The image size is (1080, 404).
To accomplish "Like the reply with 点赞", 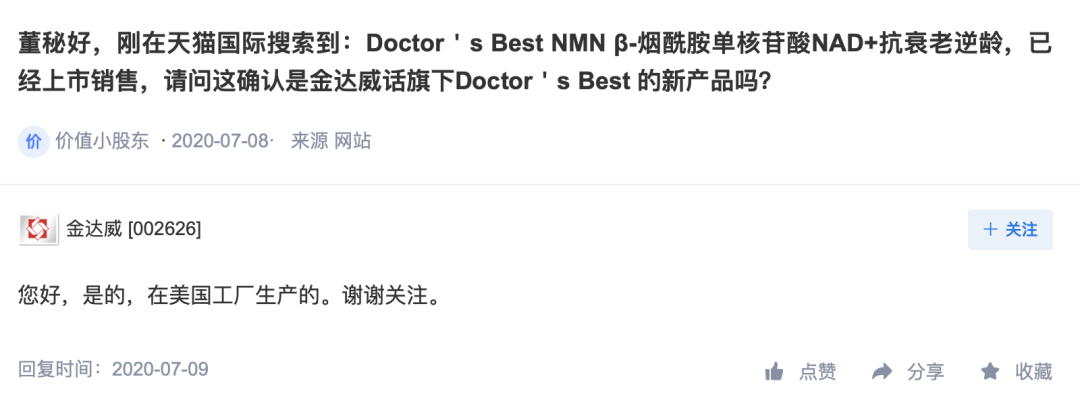I will point(800,372).
